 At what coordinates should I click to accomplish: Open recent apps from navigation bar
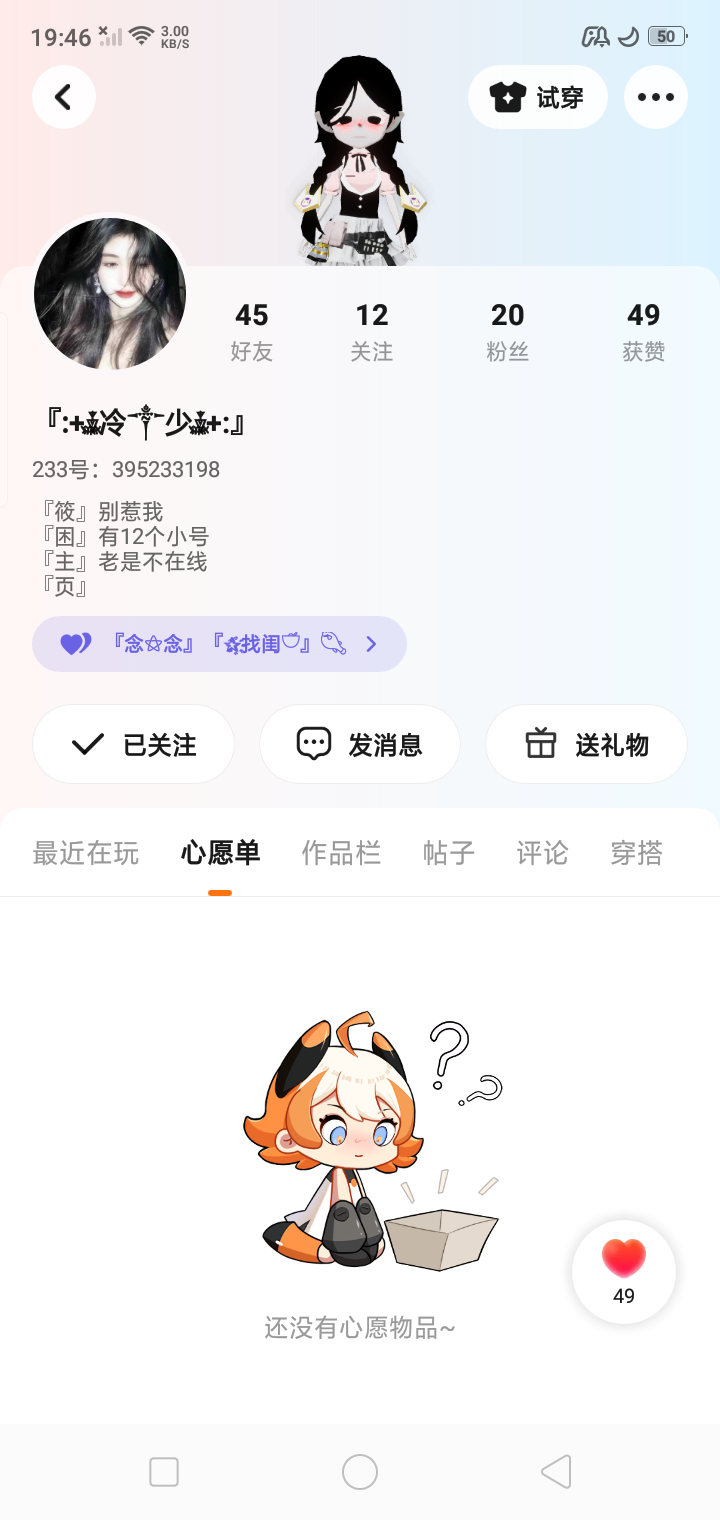[164, 1472]
